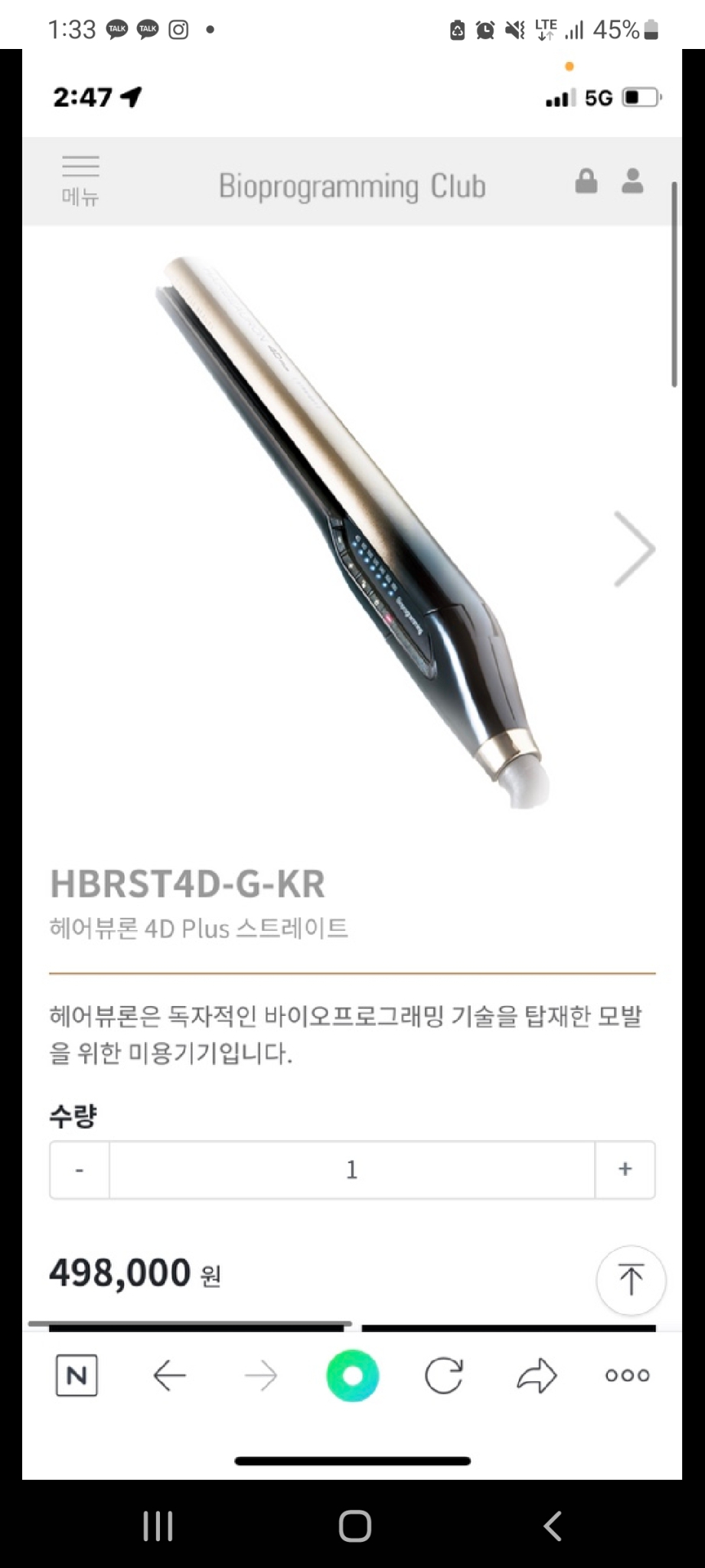Tap the Android recent apps button
Viewport: 705px width, 1568px height.
pyautogui.click(x=157, y=1525)
